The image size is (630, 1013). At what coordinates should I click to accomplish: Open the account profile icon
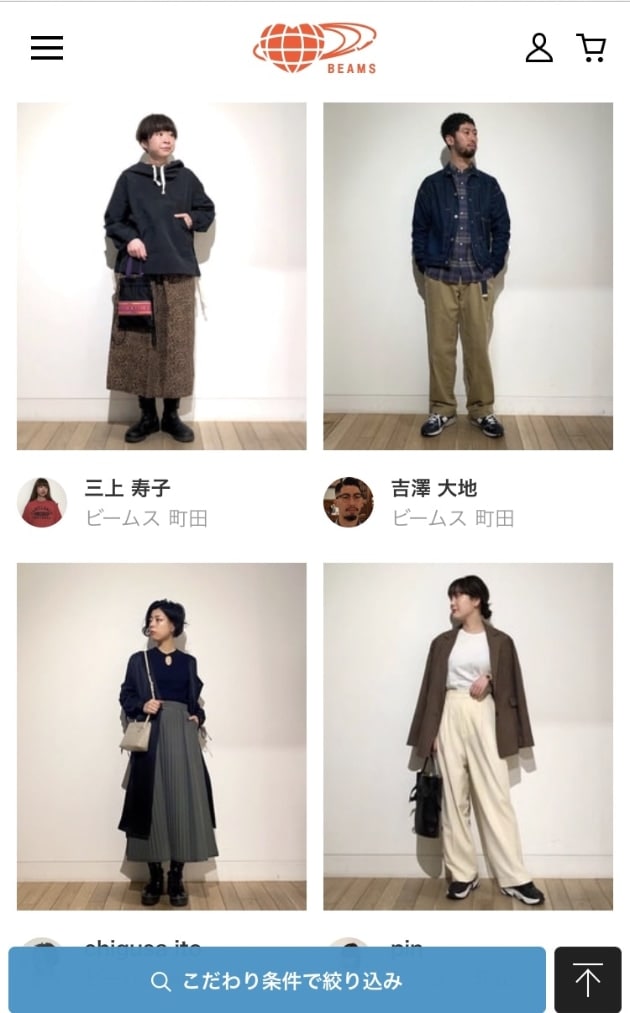(539, 48)
